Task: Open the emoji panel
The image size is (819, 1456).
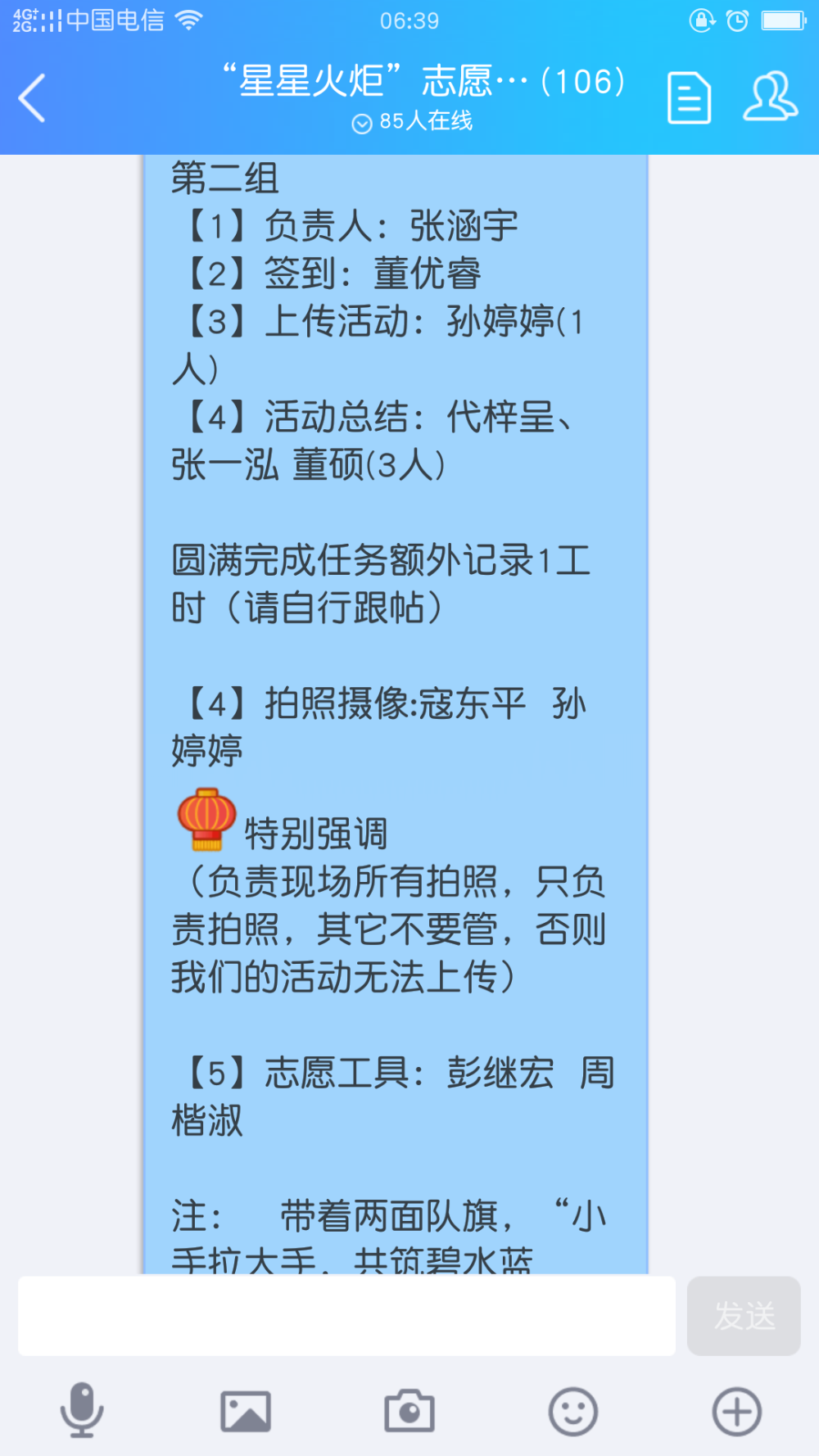Action: (x=573, y=1412)
